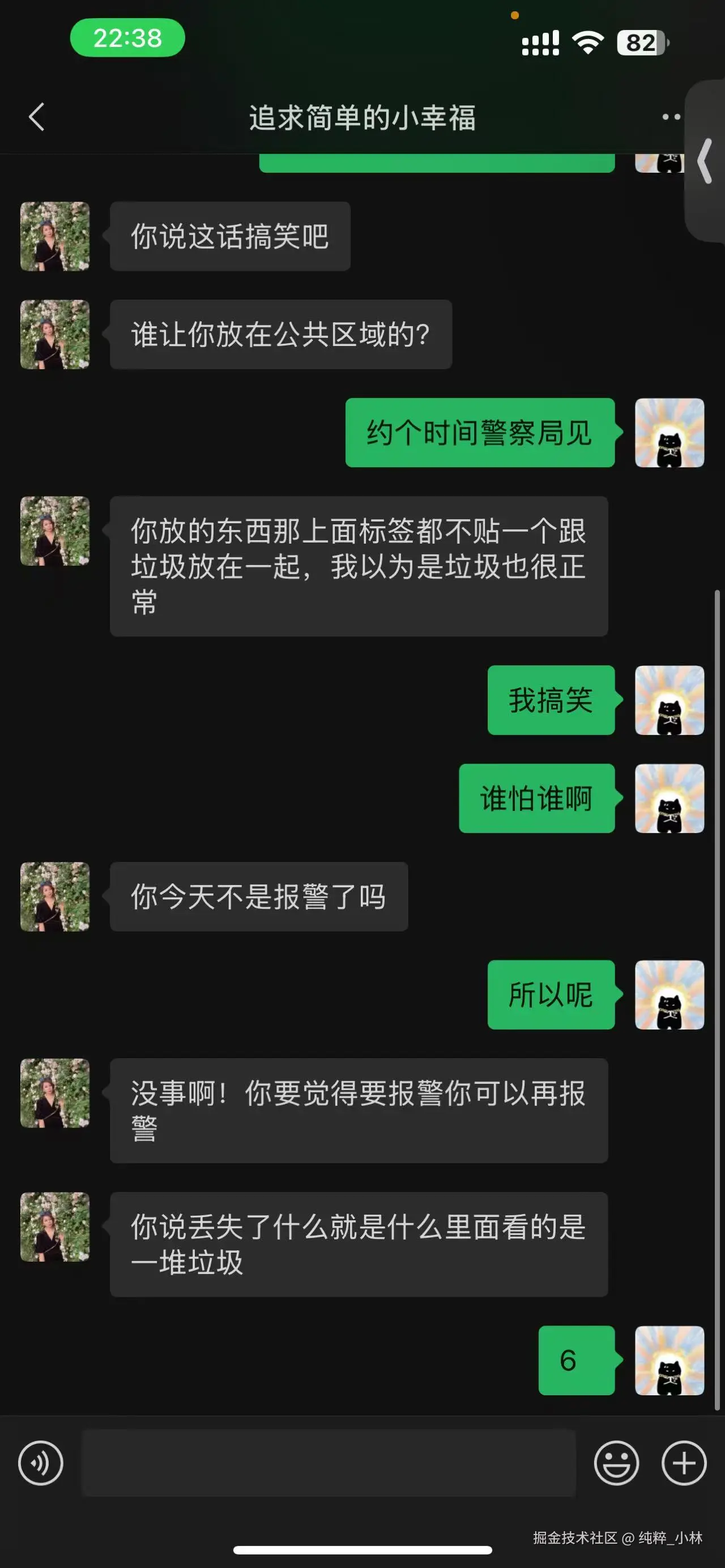The height and width of the screenshot is (1568, 725).
Task: Open the plus attachment icon
Action: 683,1463
